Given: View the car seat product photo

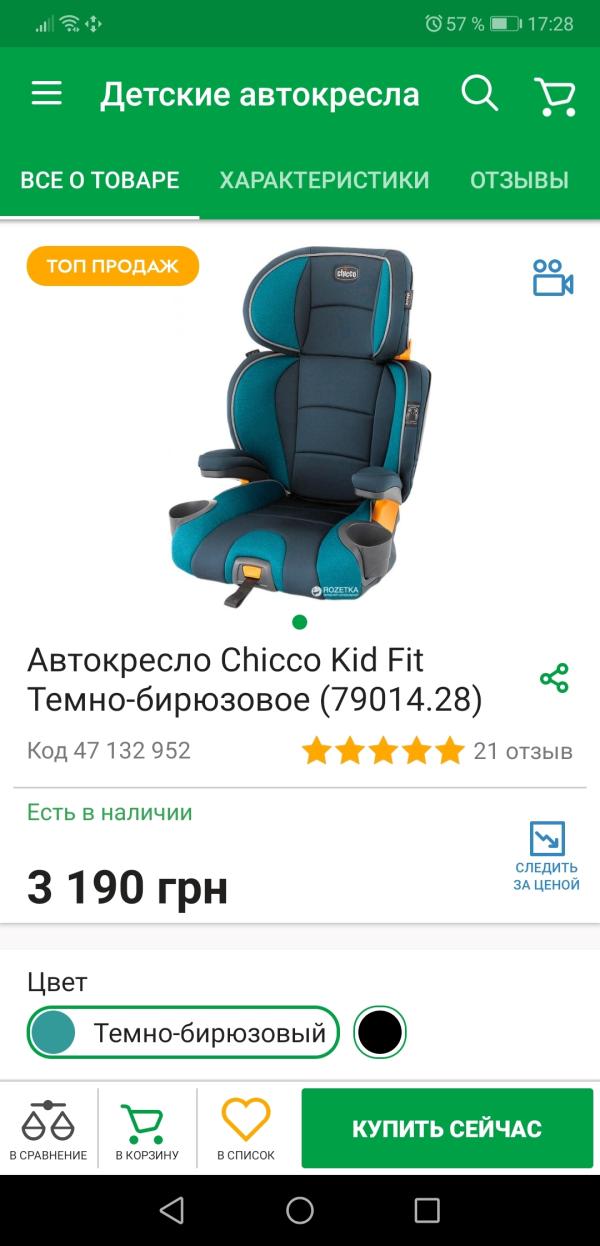Looking at the screenshot, I should [300, 425].
